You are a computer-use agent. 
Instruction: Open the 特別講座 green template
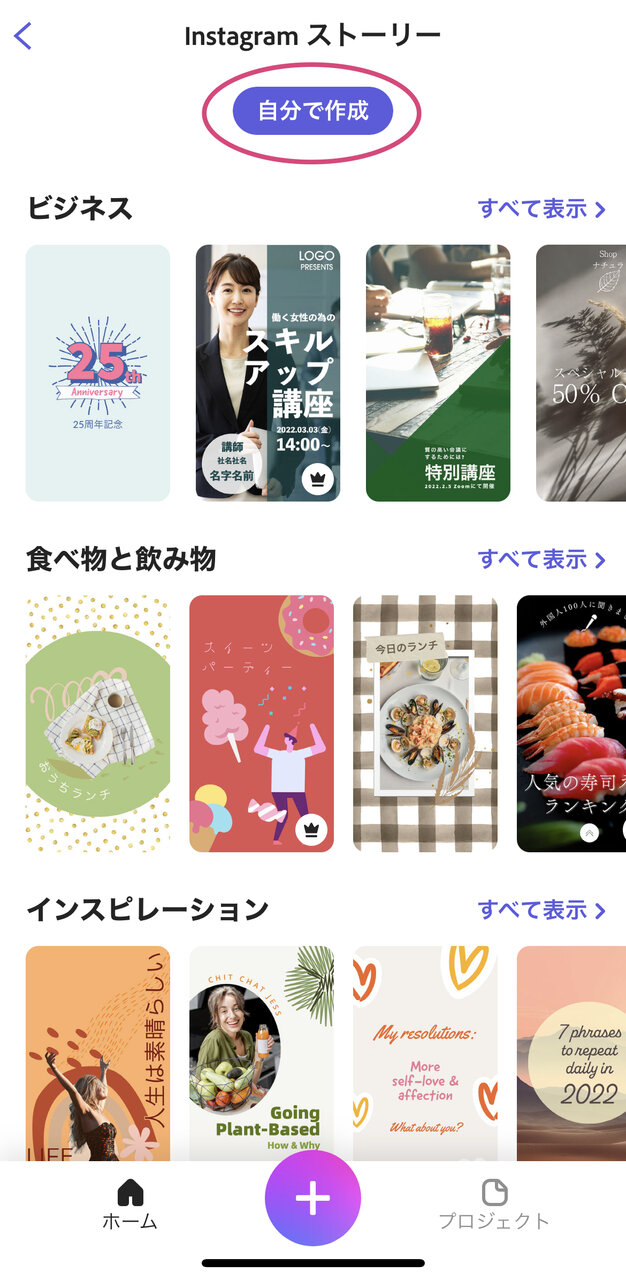438,373
